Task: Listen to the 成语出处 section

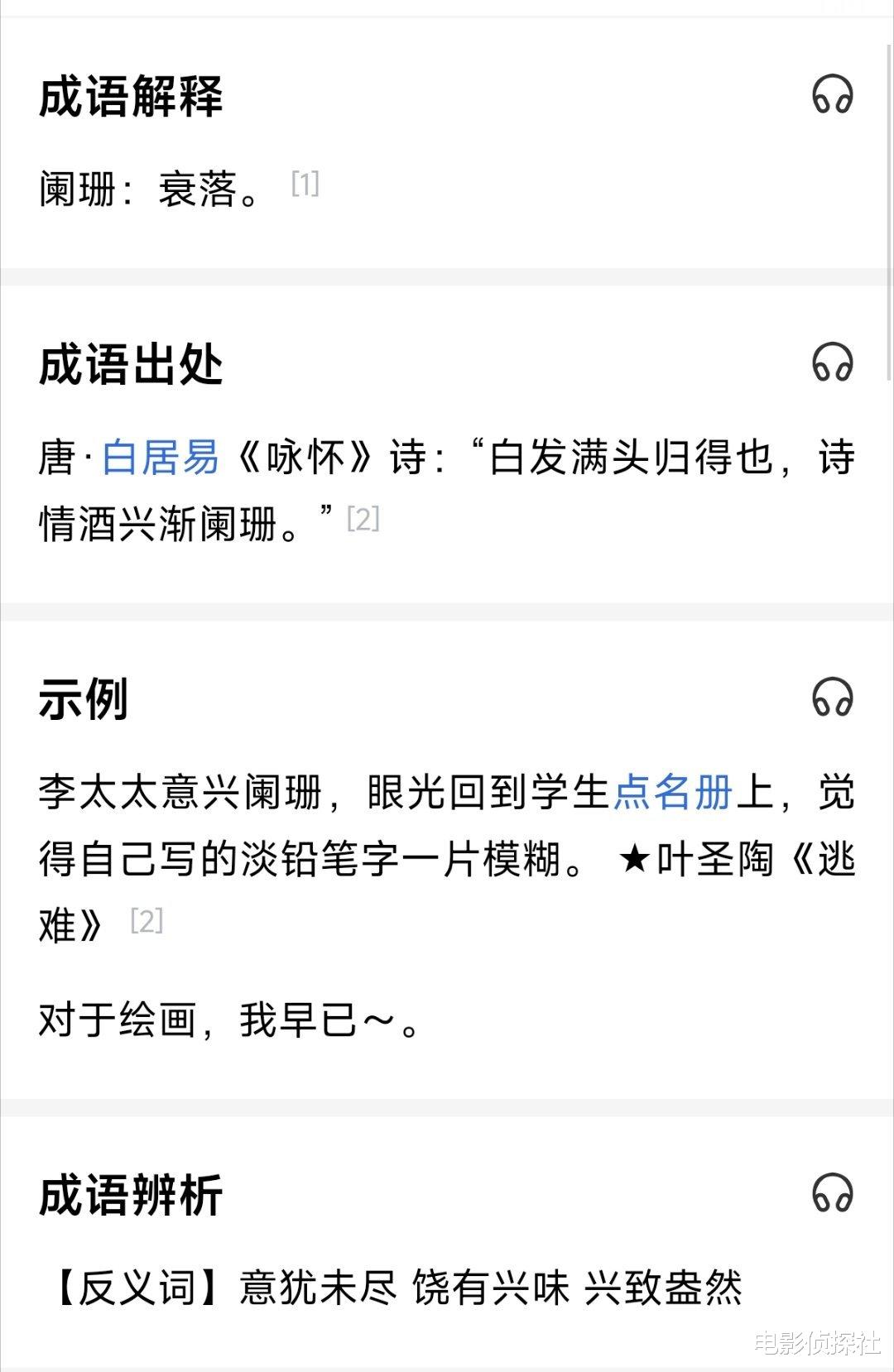Action: point(832,362)
